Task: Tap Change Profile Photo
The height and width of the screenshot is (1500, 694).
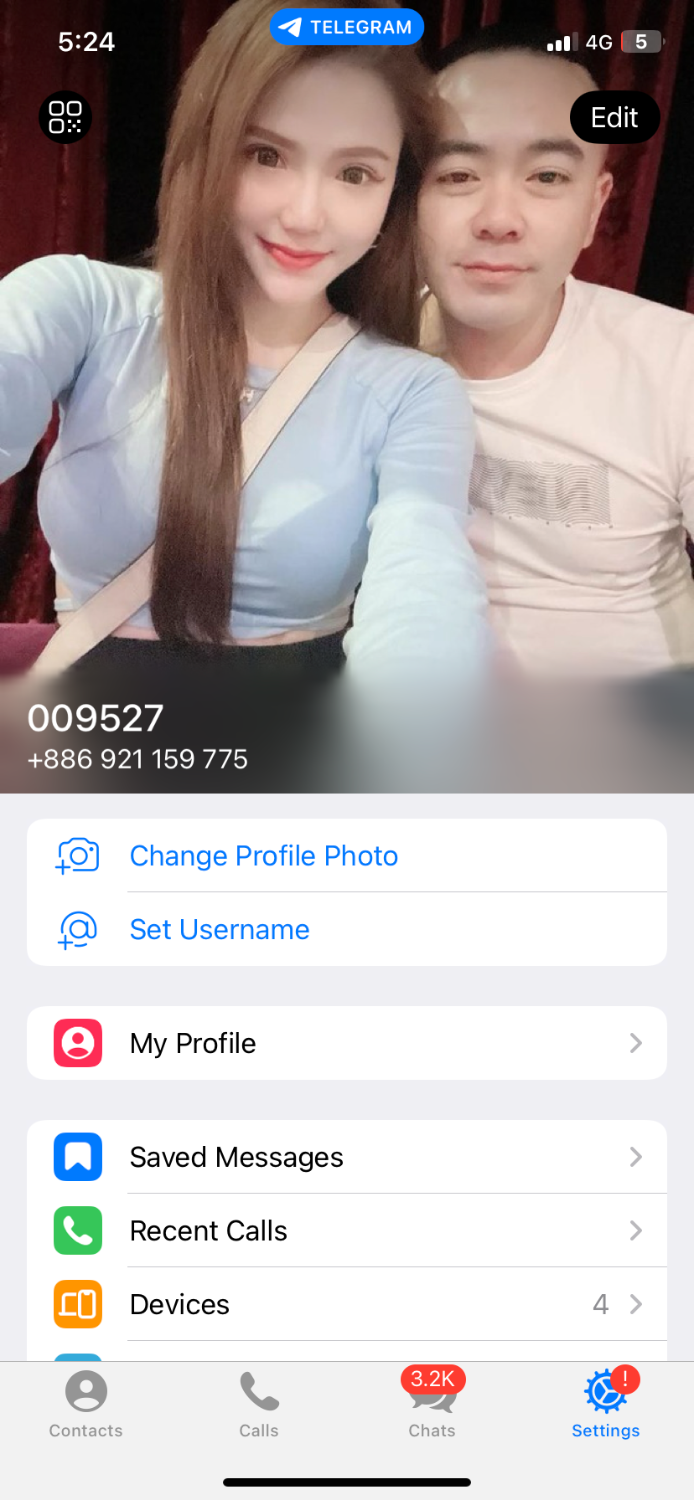Action: coord(264,856)
